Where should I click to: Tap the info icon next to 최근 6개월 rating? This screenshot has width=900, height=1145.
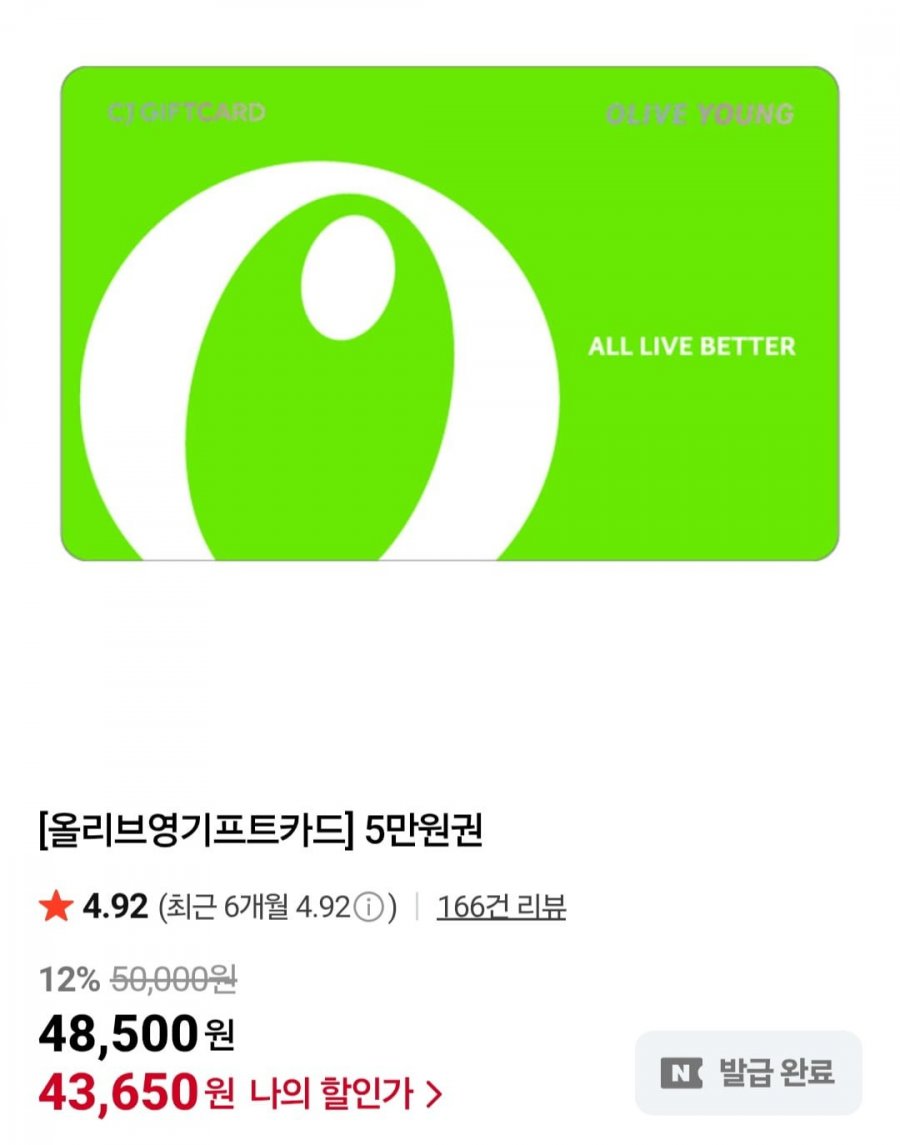pos(370,908)
